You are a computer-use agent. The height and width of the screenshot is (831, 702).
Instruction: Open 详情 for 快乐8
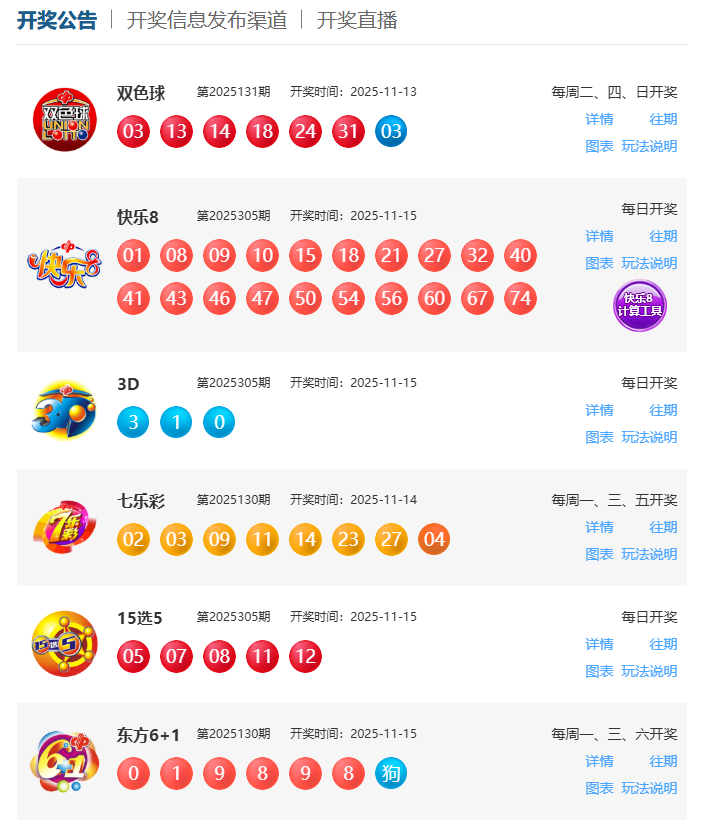(599, 236)
